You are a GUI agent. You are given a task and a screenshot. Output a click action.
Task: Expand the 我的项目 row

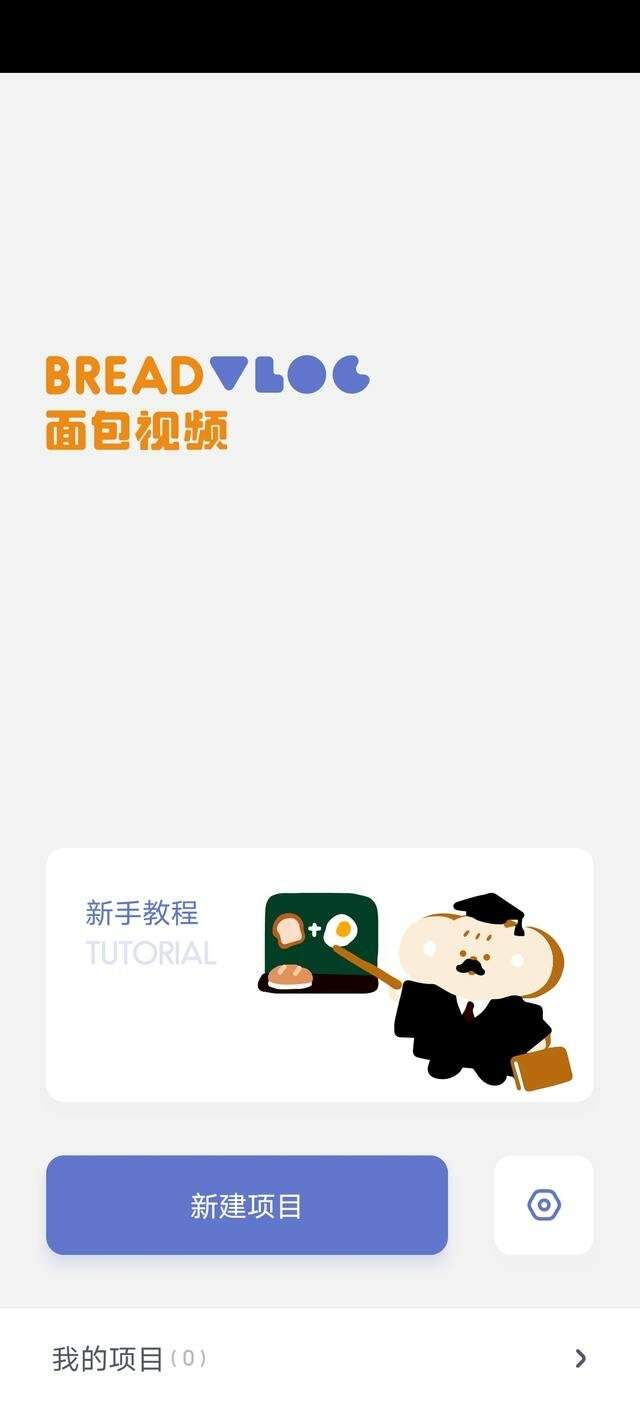click(x=320, y=1358)
